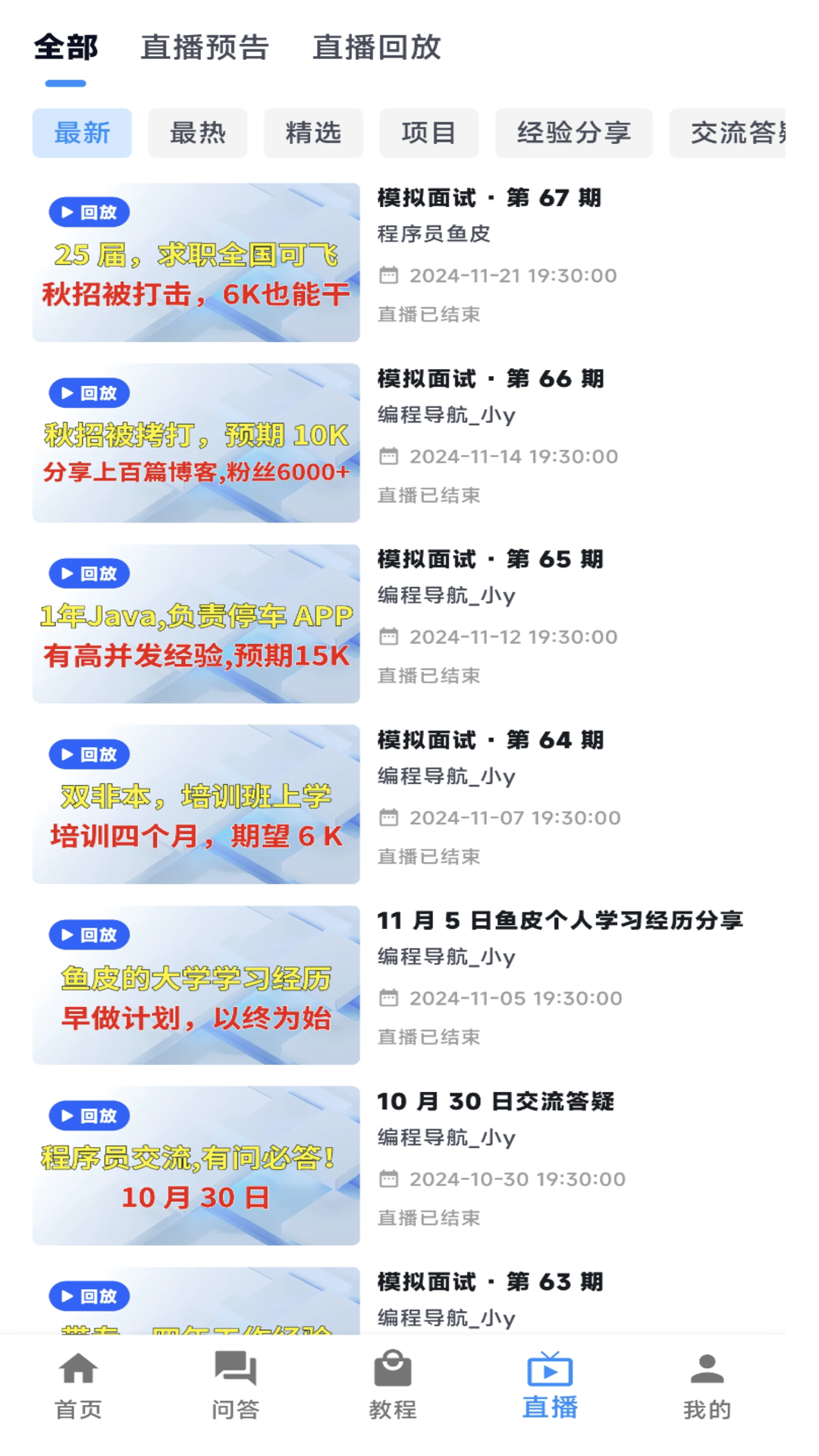
Task: Select the 全部 tab
Action: 67,47
